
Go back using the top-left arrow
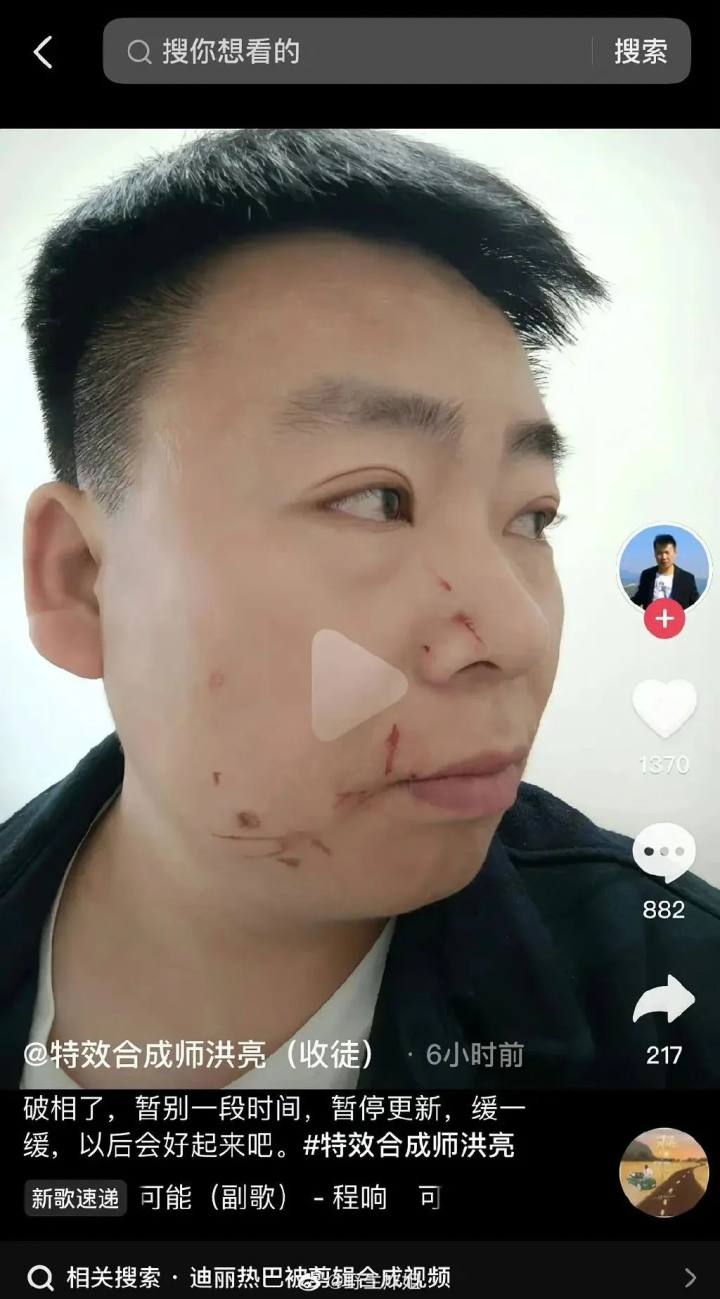[42, 52]
